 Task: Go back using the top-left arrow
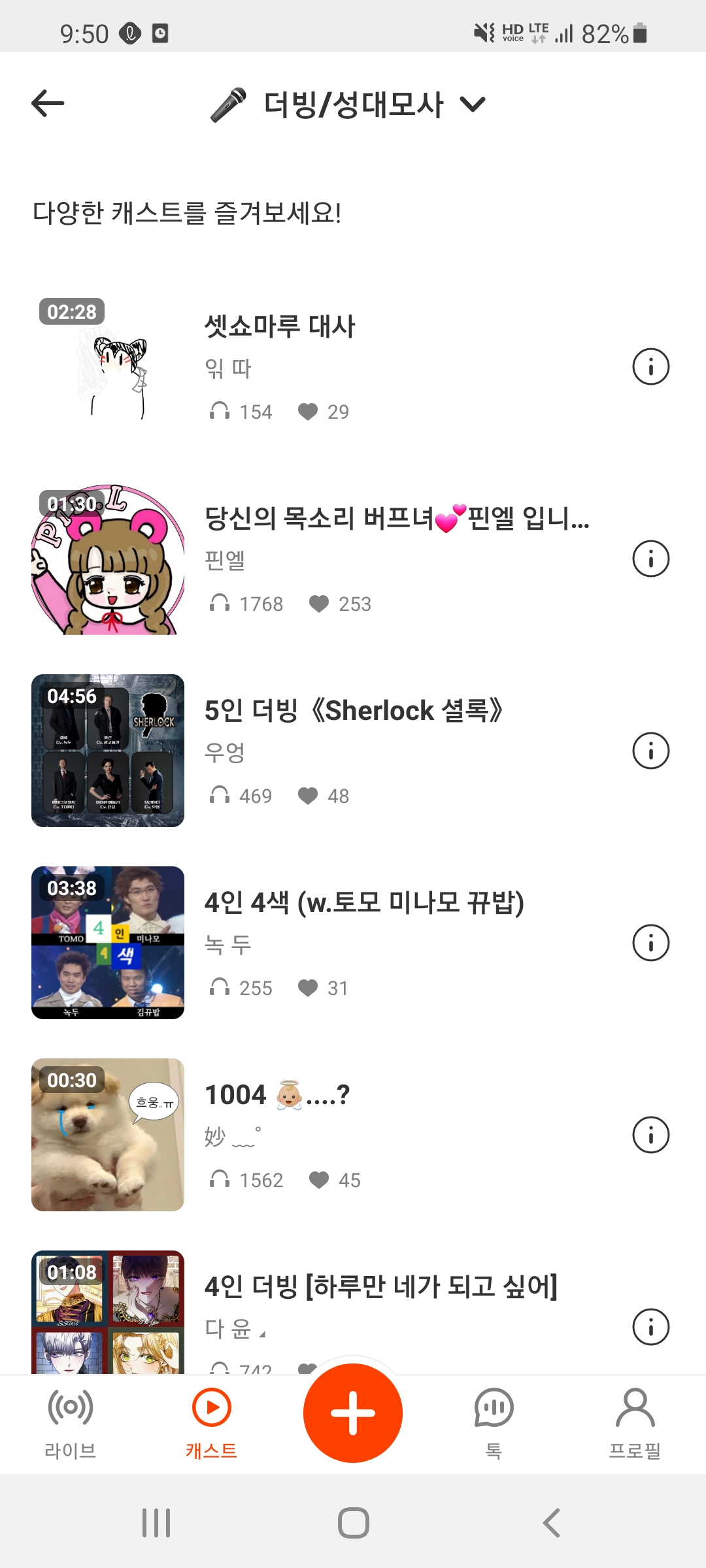coord(48,103)
